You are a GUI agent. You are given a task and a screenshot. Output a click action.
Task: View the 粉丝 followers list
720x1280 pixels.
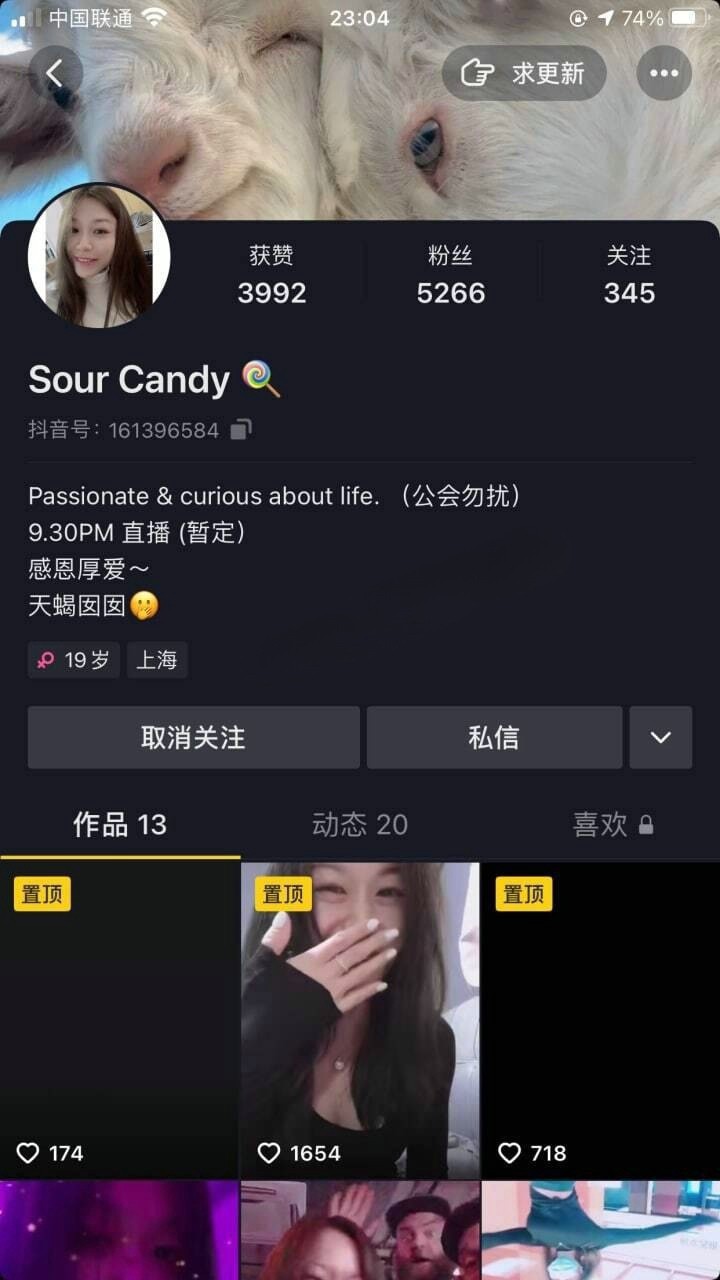click(450, 276)
